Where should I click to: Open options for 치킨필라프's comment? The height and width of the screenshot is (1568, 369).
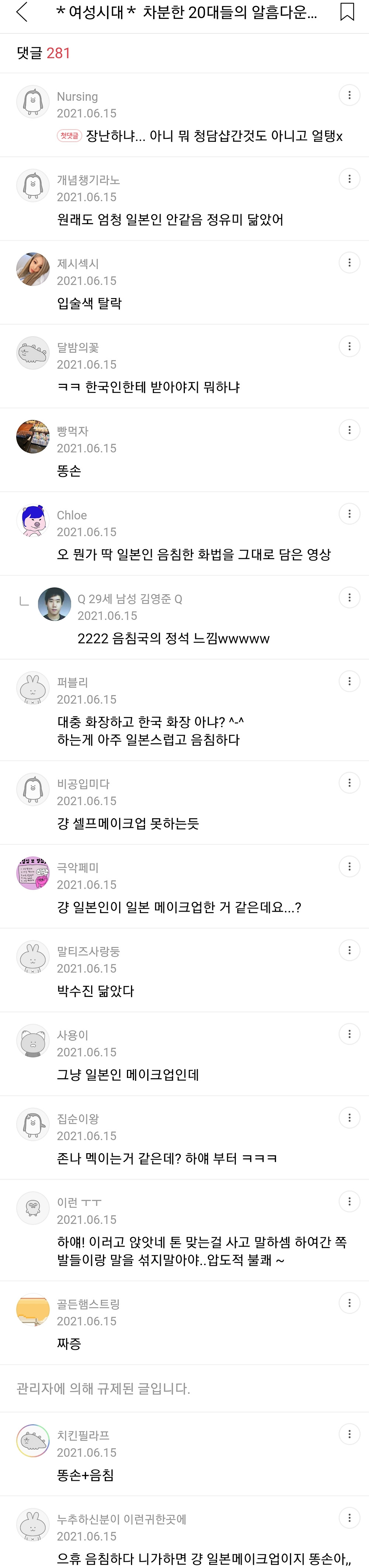(349, 1434)
